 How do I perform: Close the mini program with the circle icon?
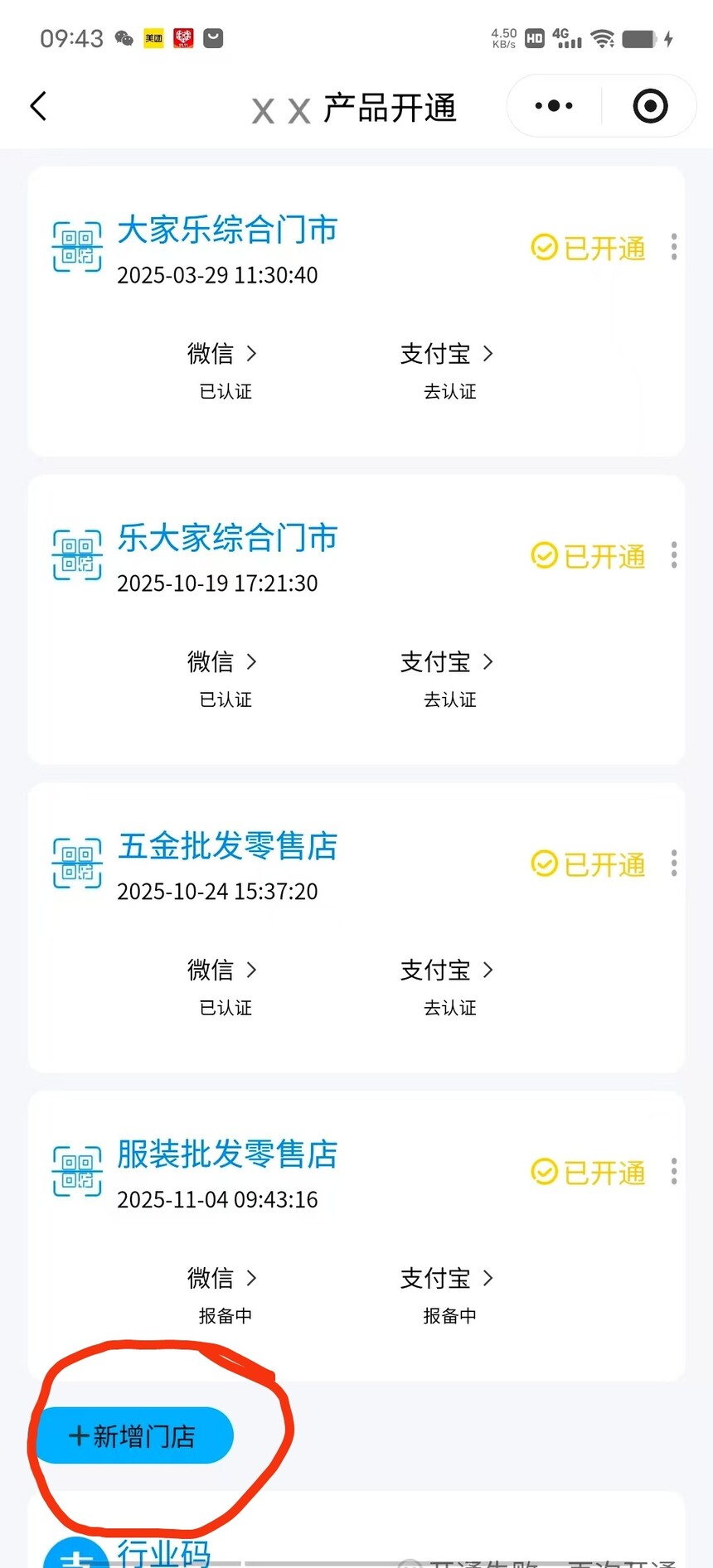tap(650, 106)
